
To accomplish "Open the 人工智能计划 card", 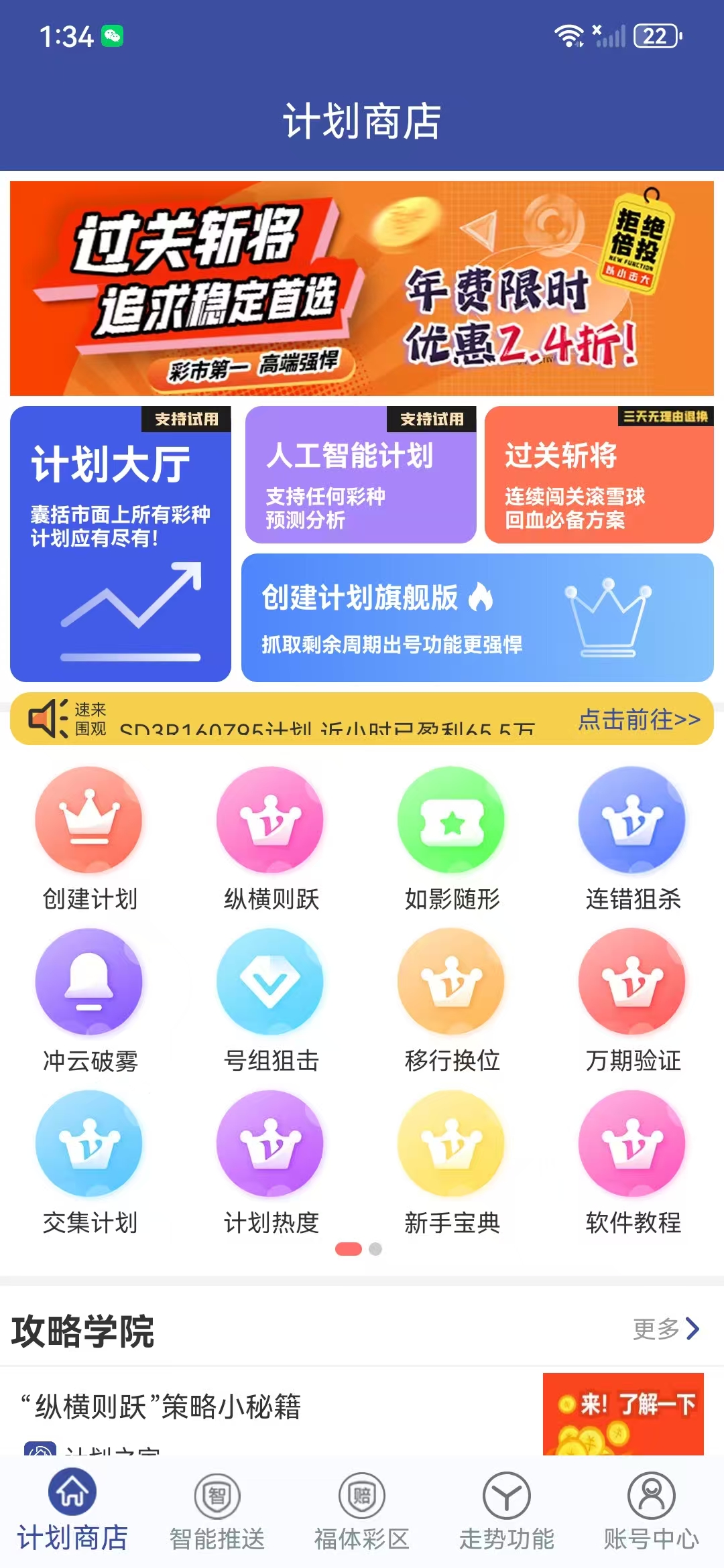I will click(x=361, y=476).
